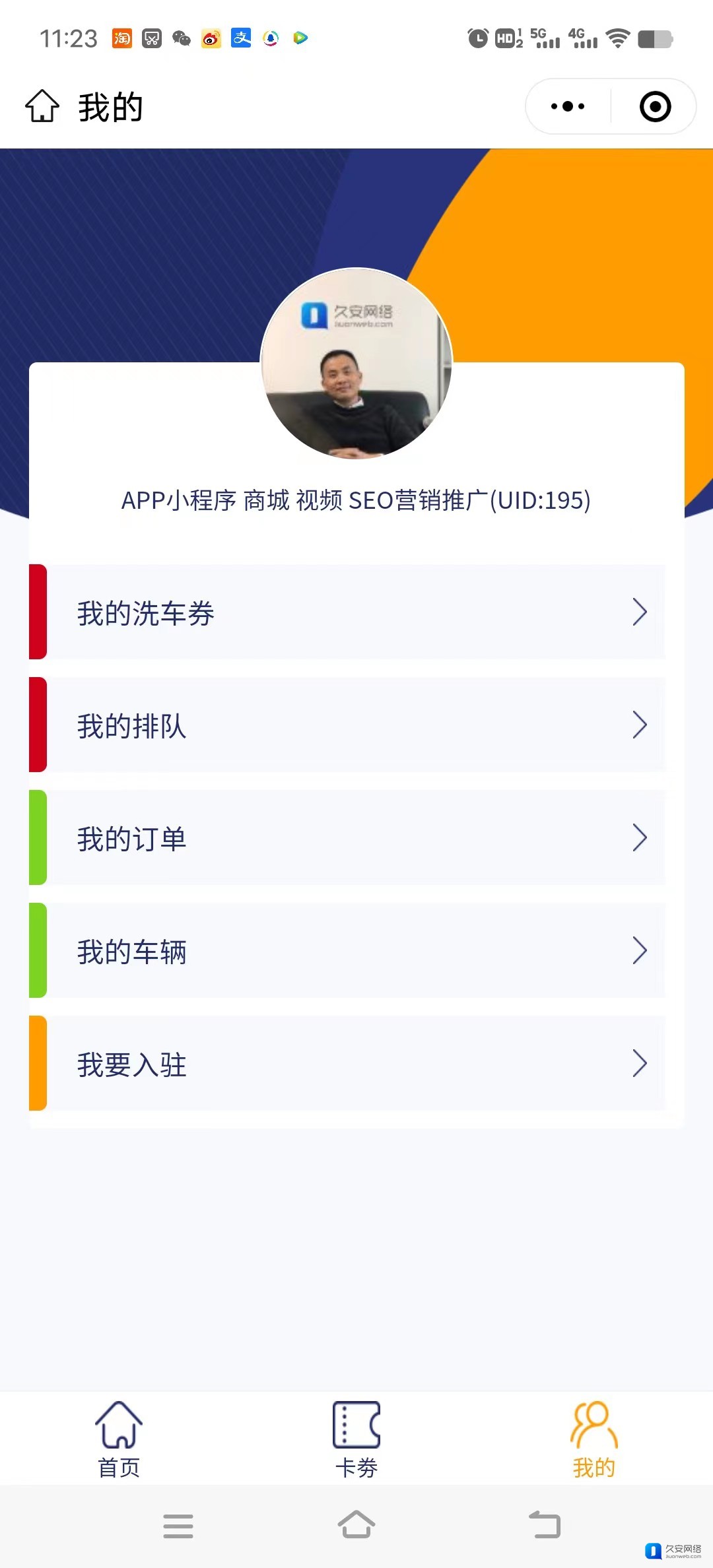The image size is (713, 1568).
Task: Go to mini program home via house icon
Action: click(42, 106)
